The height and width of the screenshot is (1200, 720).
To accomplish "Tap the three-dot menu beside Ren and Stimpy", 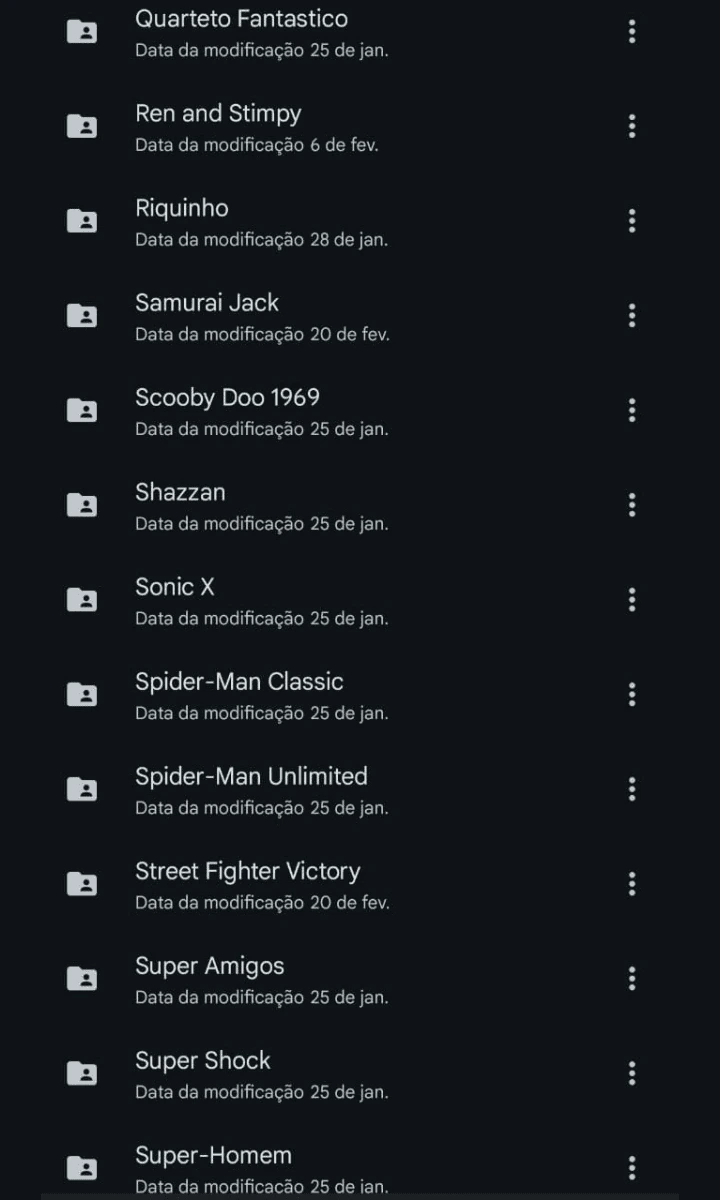I will [x=632, y=127].
